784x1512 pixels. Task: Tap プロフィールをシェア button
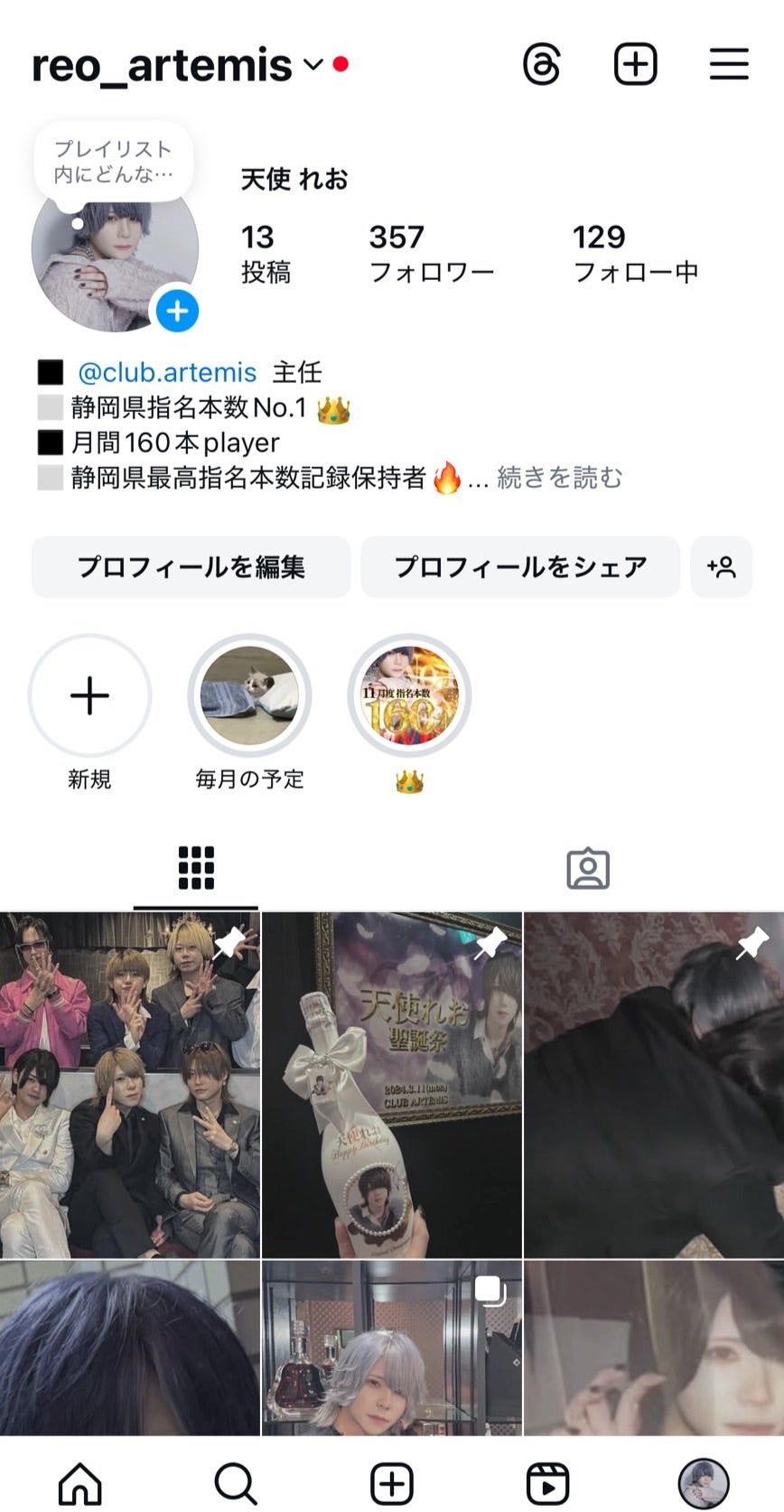tap(520, 566)
